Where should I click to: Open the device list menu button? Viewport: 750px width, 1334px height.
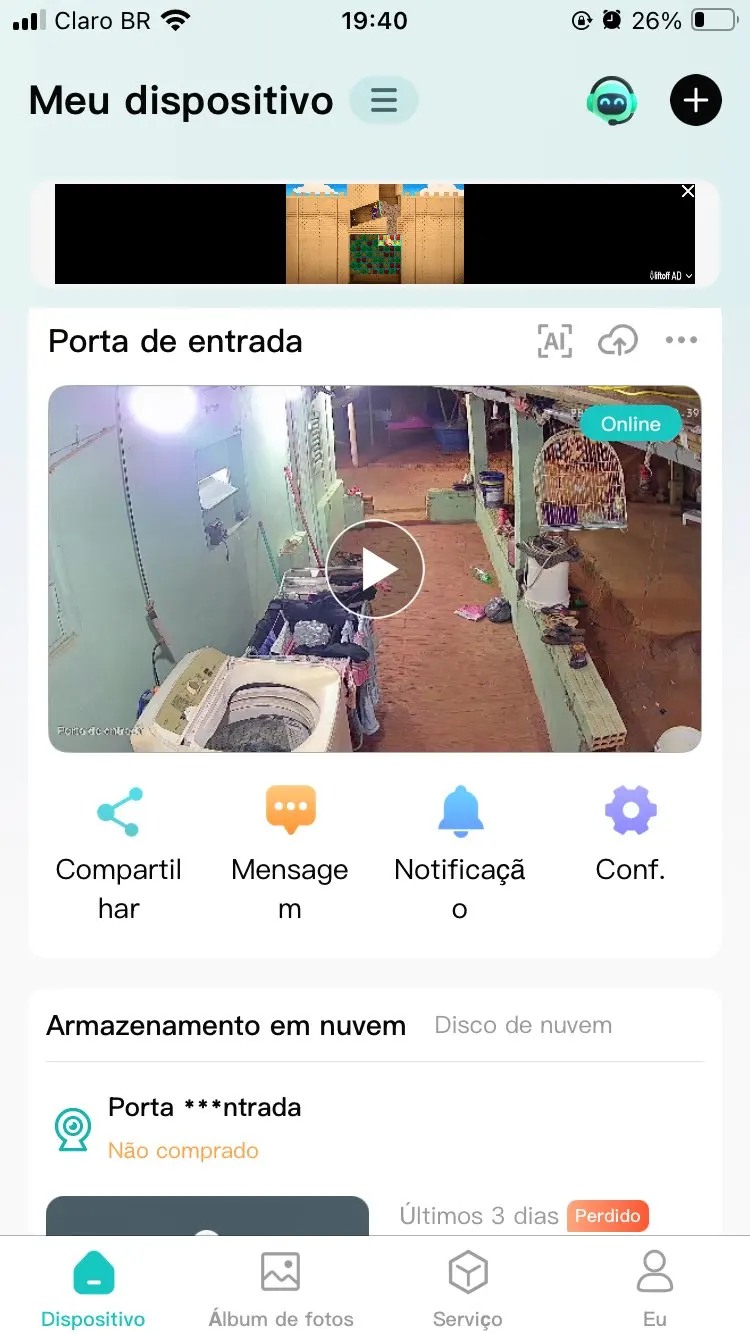(384, 101)
